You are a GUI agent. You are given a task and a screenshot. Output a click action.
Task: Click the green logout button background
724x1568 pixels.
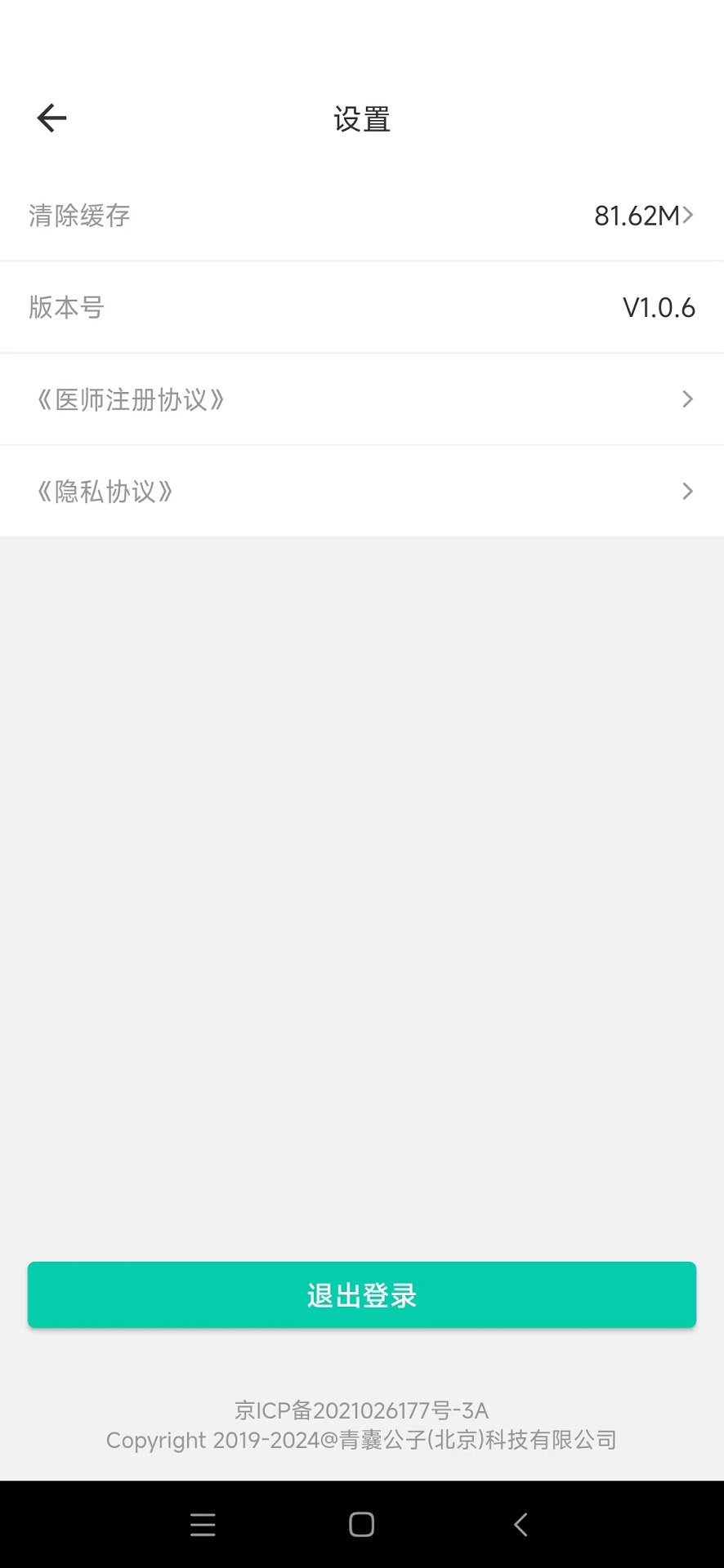[x=362, y=1294]
